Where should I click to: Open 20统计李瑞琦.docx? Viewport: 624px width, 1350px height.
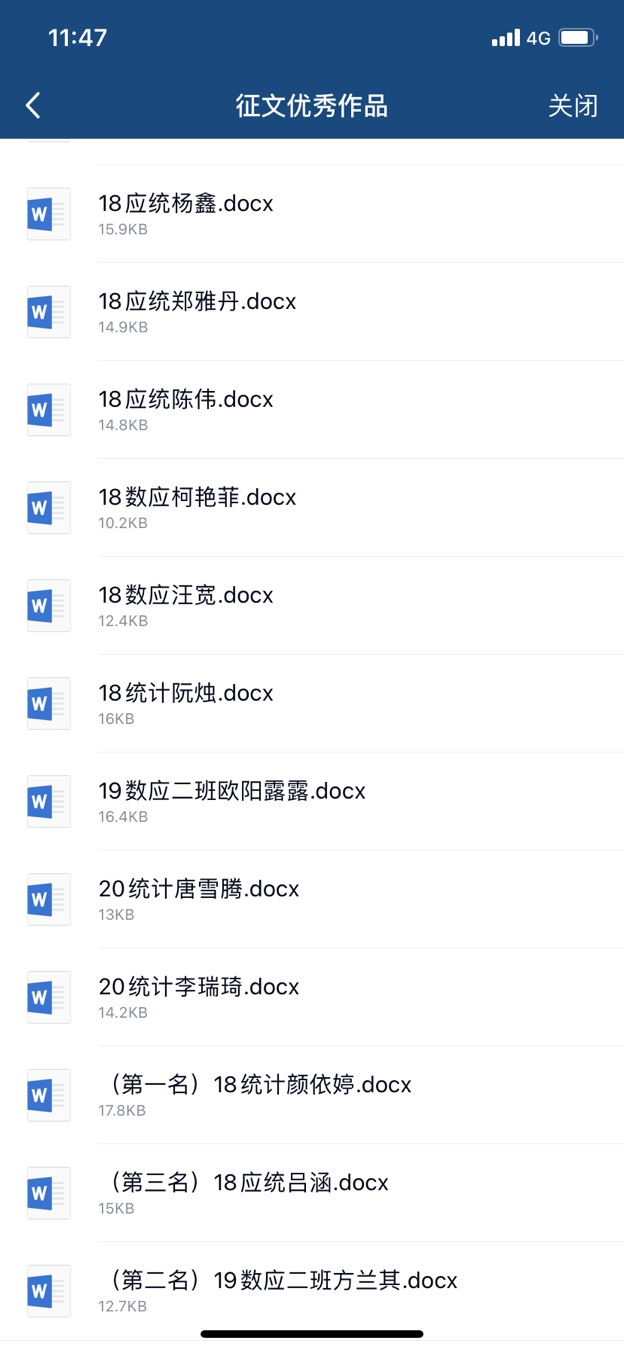coord(199,997)
